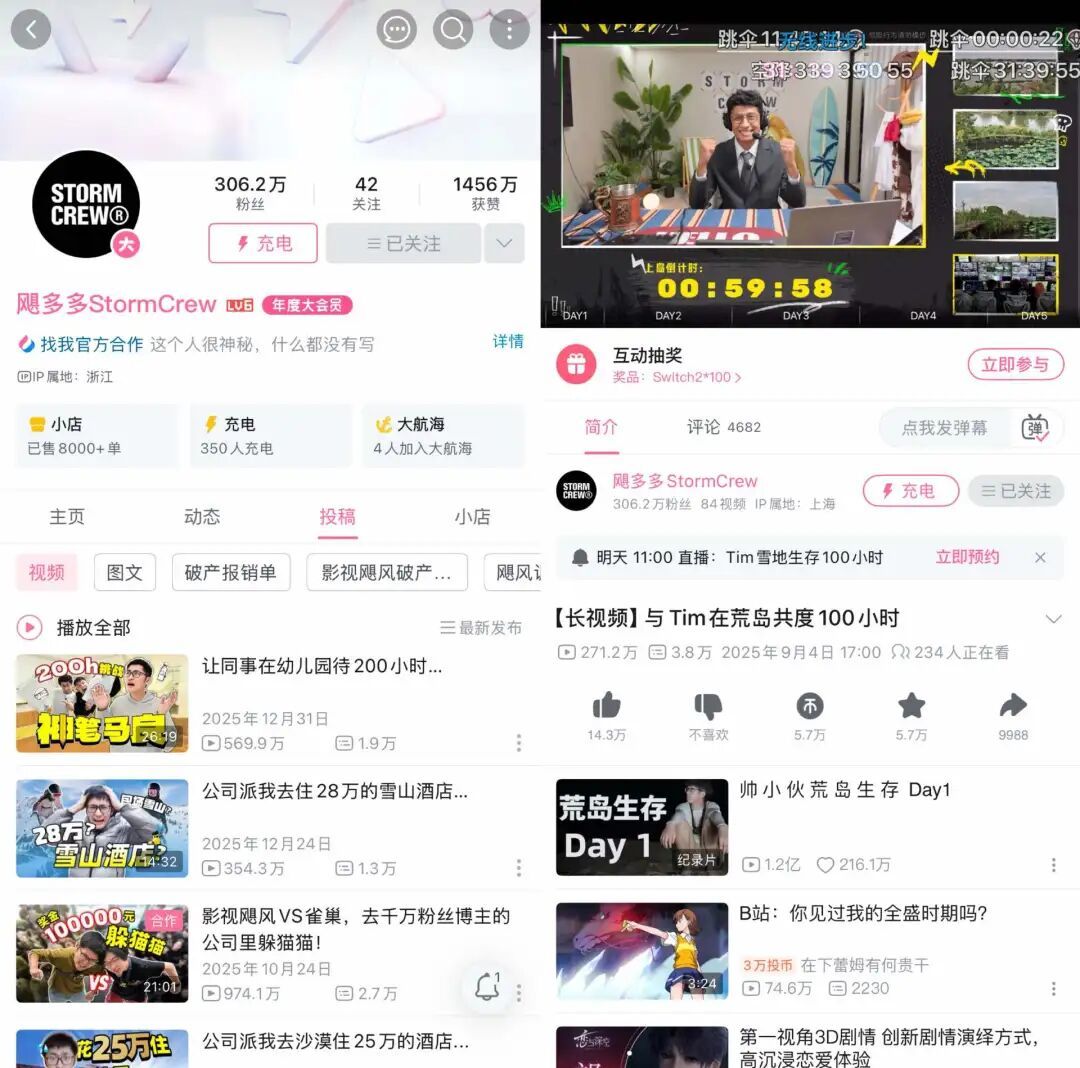1080x1068 pixels.
Task: Join the lottery with 立即参与
Action: (1015, 365)
